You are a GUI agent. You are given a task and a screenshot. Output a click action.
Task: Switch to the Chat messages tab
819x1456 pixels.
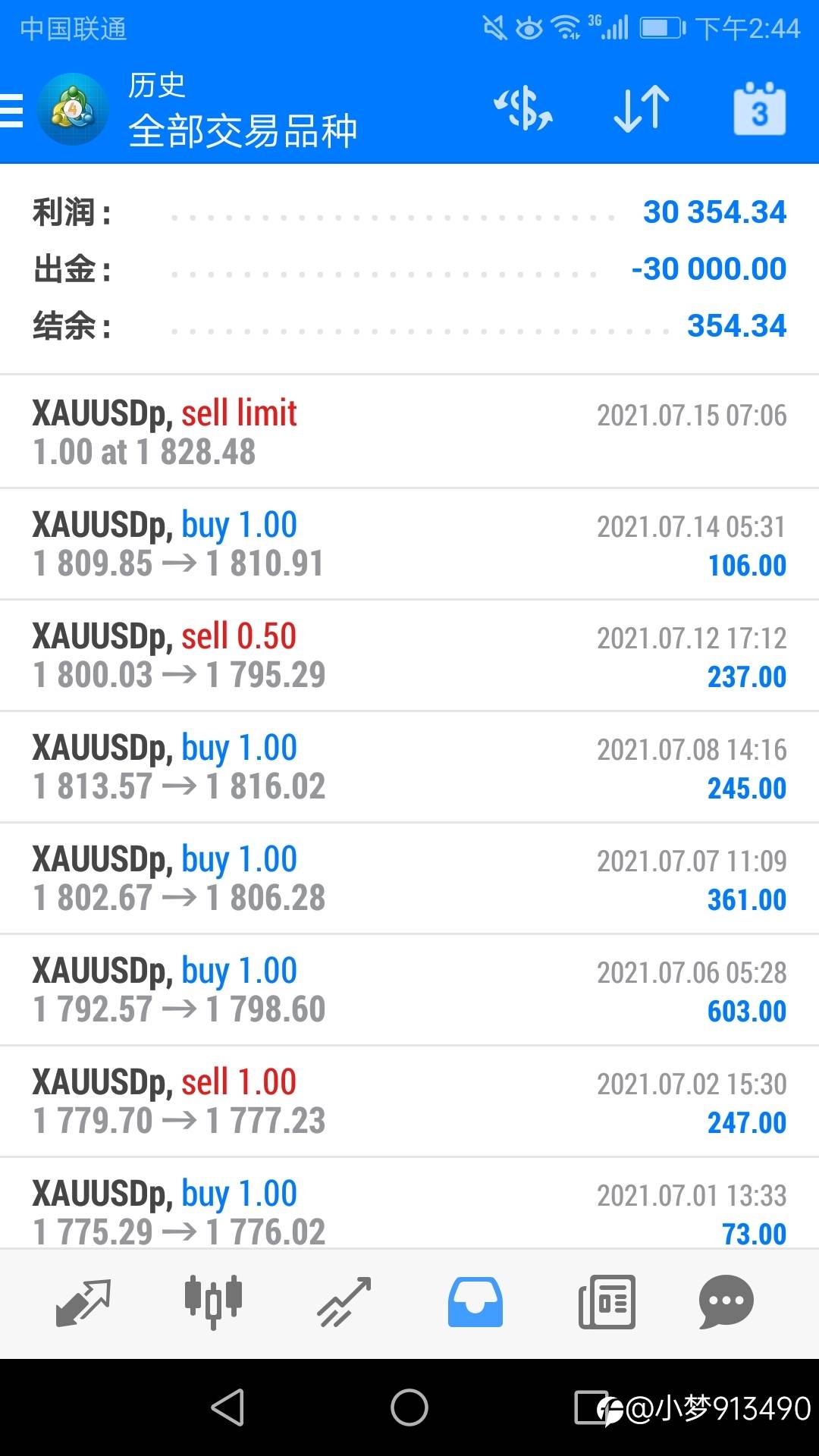726,1303
